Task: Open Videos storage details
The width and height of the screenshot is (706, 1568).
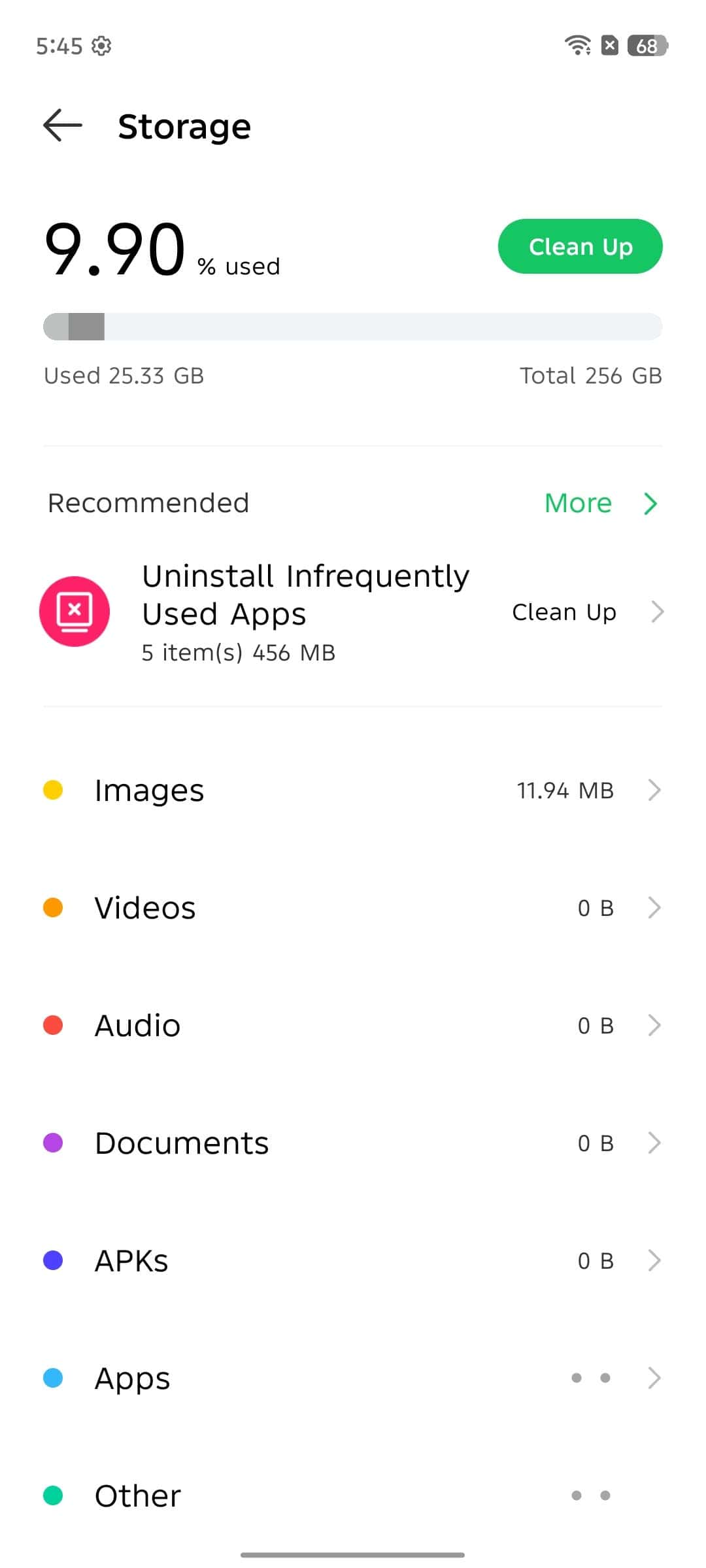Action: click(353, 907)
